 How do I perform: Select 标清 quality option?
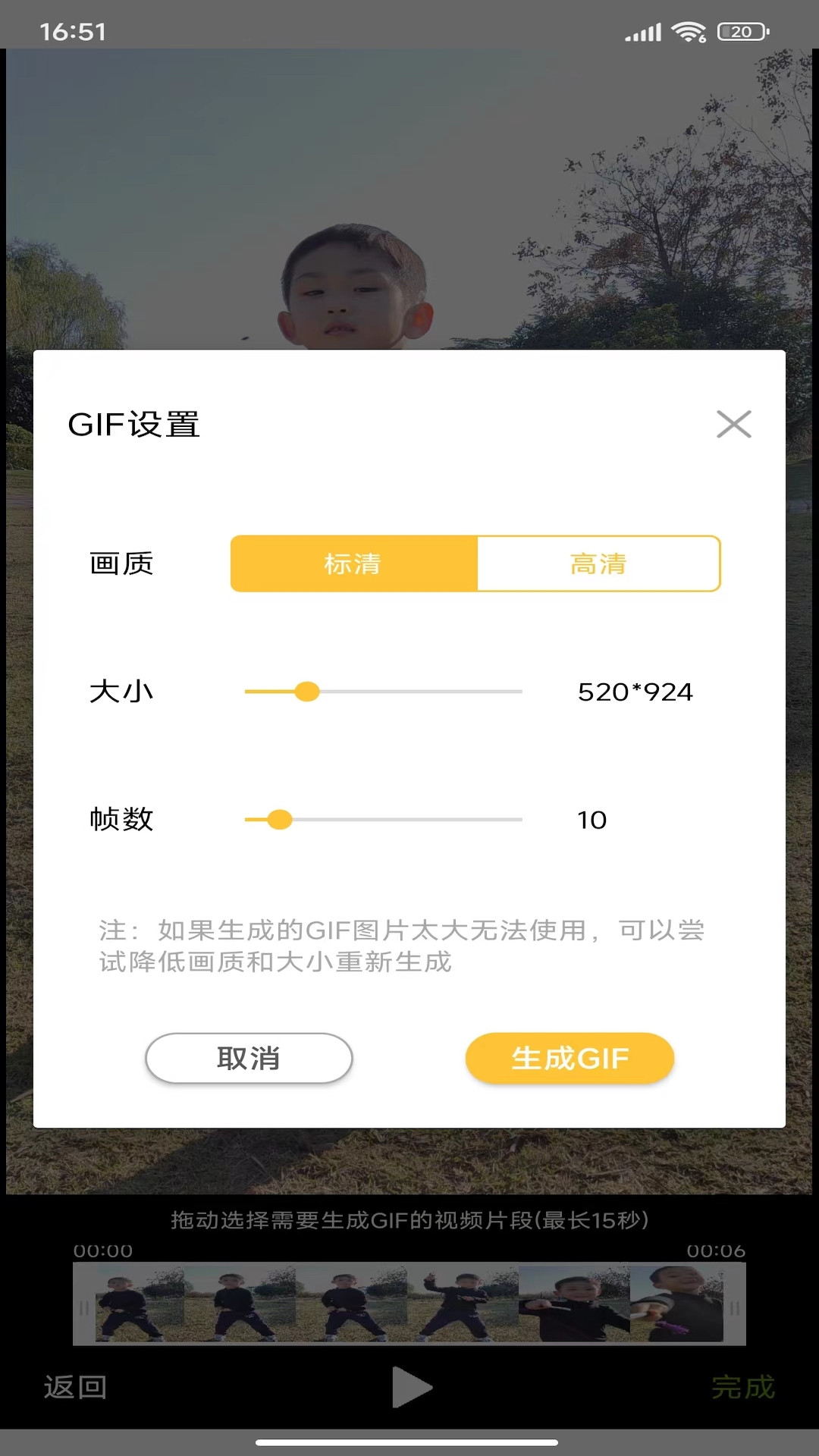[353, 563]
